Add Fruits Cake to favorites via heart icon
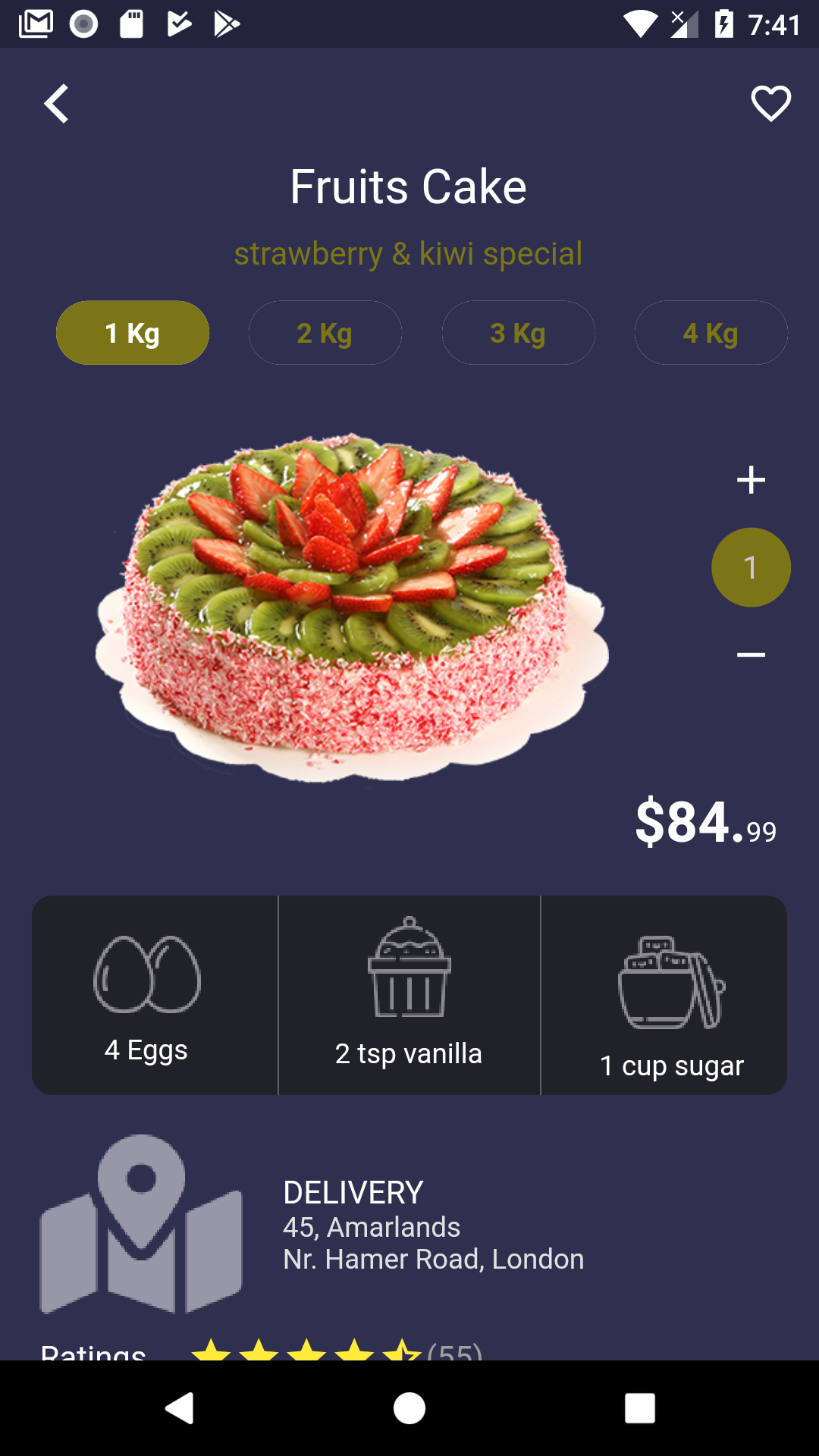The height and width of the screenshot is (1456, 819). coord(769,104)
